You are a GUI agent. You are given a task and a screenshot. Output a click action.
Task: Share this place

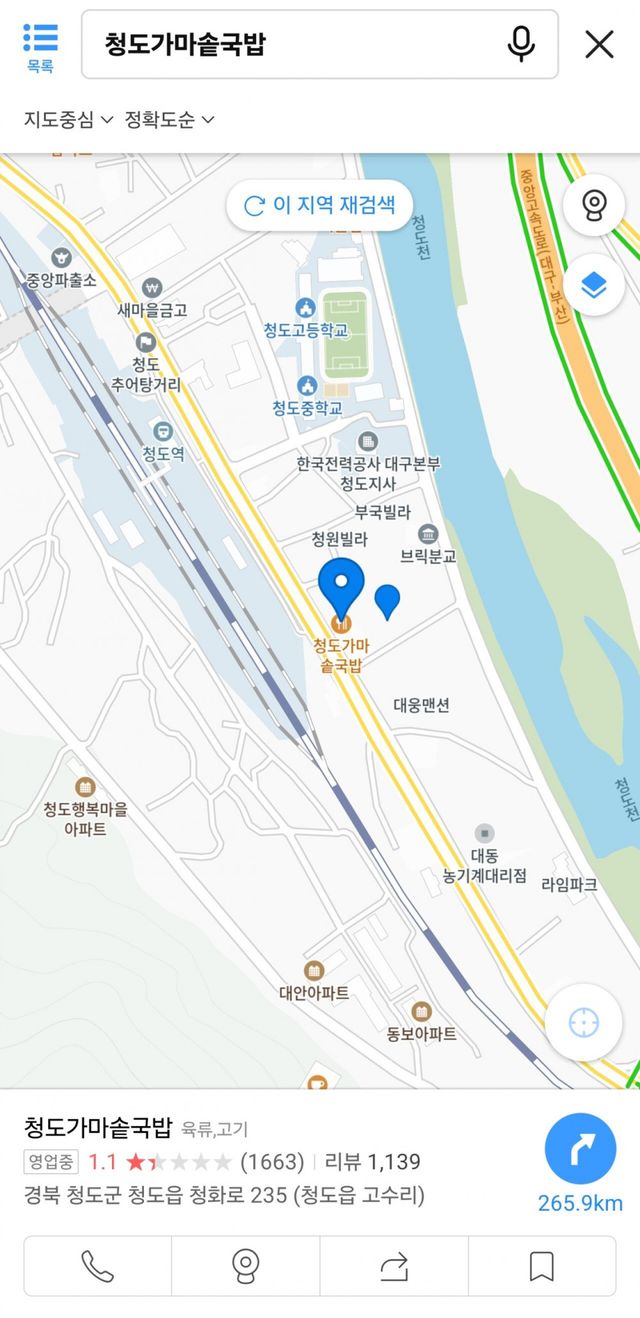tap(394, 1266)
